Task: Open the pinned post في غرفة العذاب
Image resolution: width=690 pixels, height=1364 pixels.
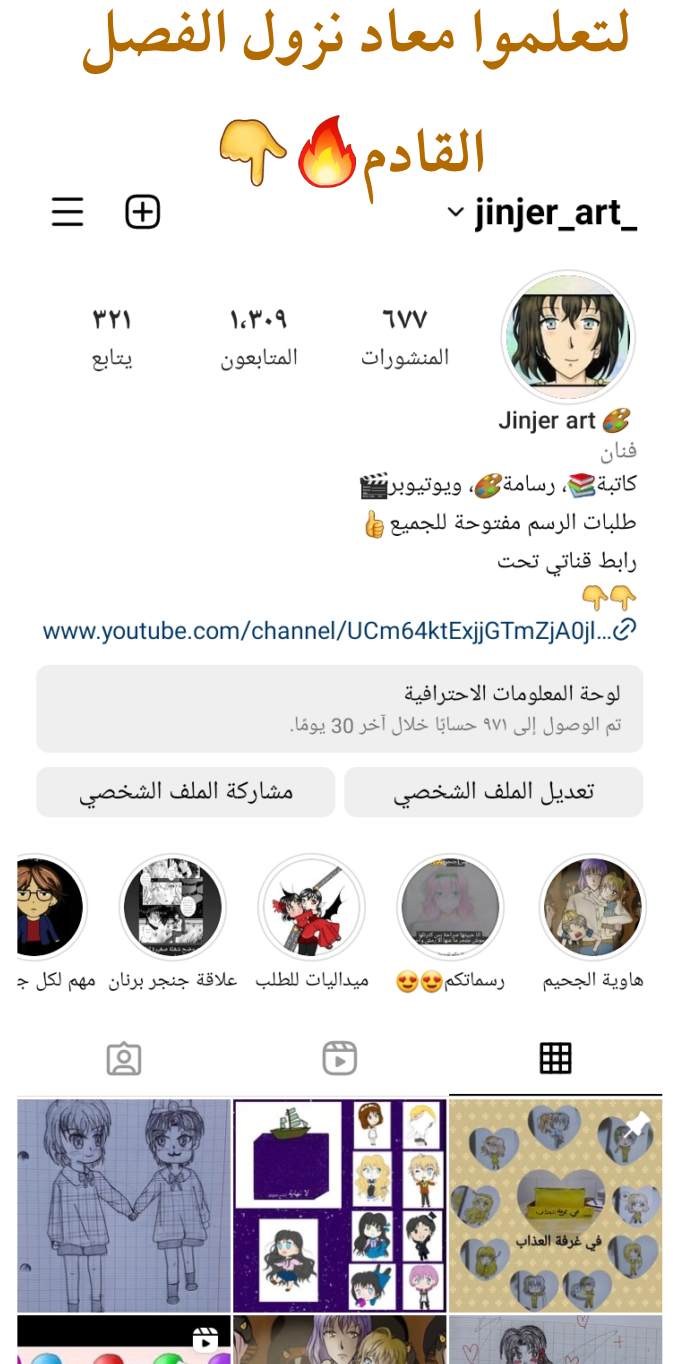Action: point(556,1205)
